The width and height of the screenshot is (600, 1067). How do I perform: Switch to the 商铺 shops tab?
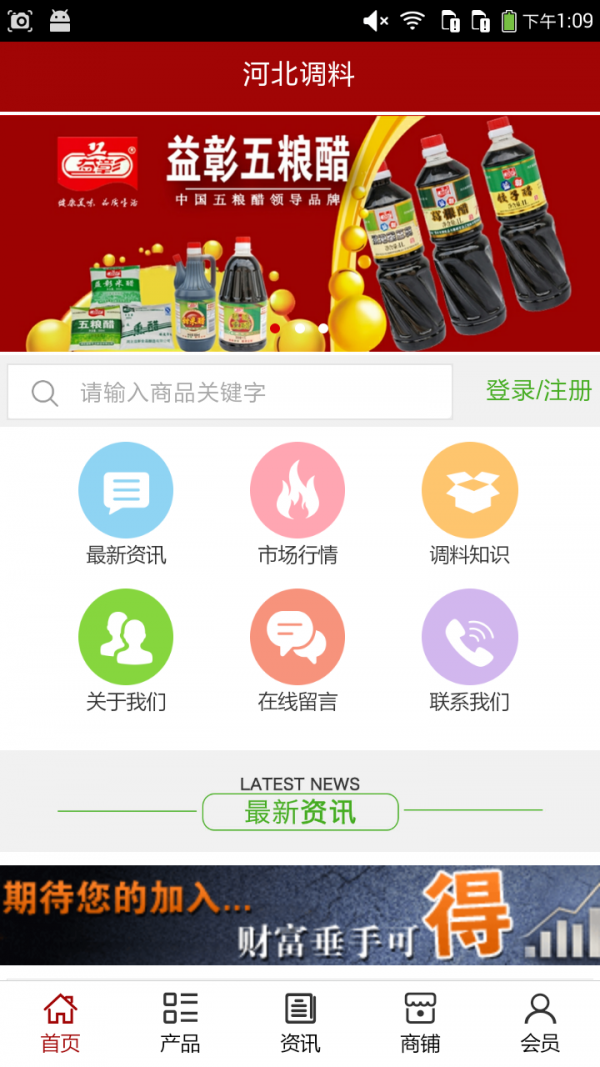tap(420, 1022)
